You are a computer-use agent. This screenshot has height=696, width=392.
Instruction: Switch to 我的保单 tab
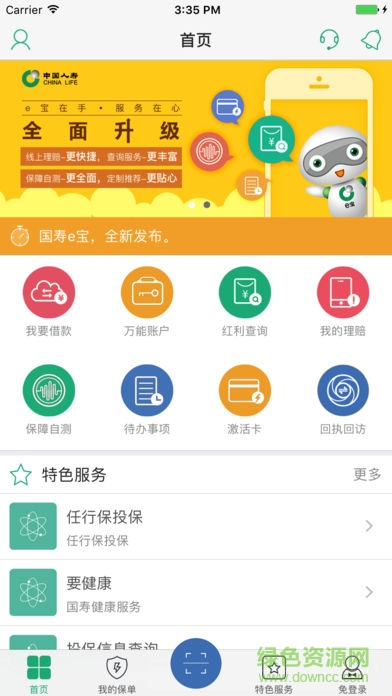(x=117, y=675)
